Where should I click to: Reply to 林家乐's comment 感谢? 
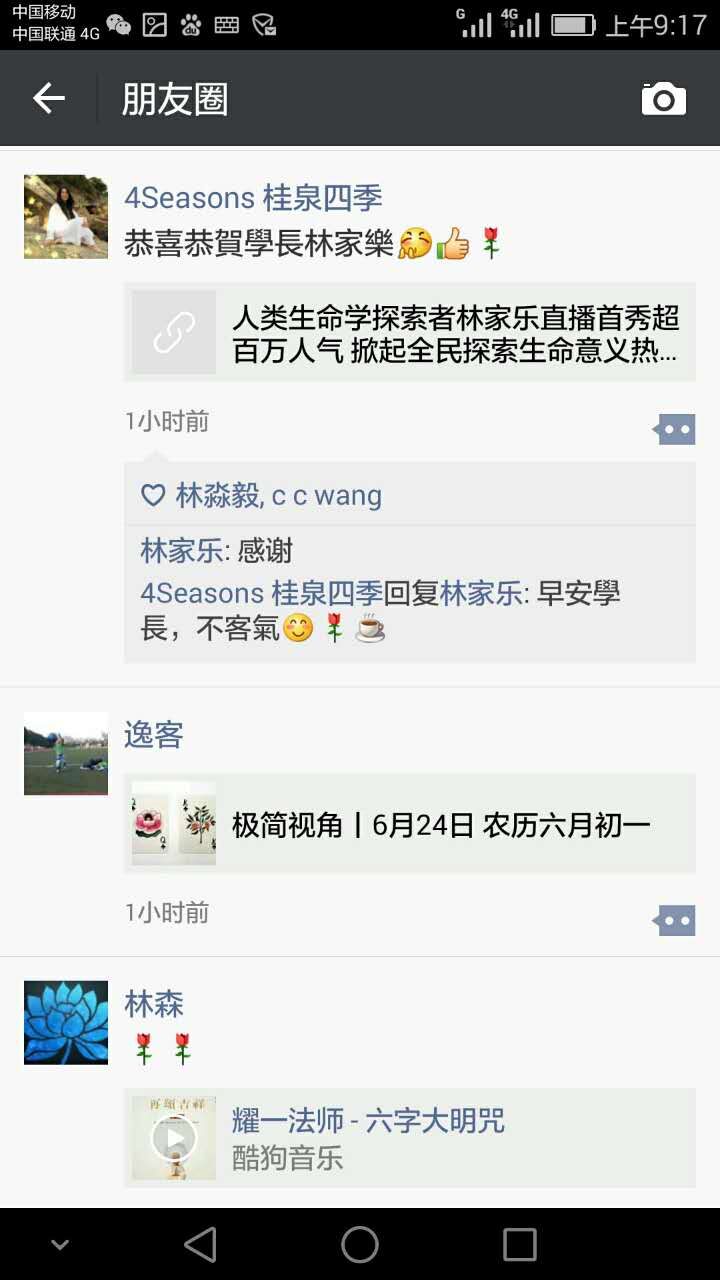265,551
